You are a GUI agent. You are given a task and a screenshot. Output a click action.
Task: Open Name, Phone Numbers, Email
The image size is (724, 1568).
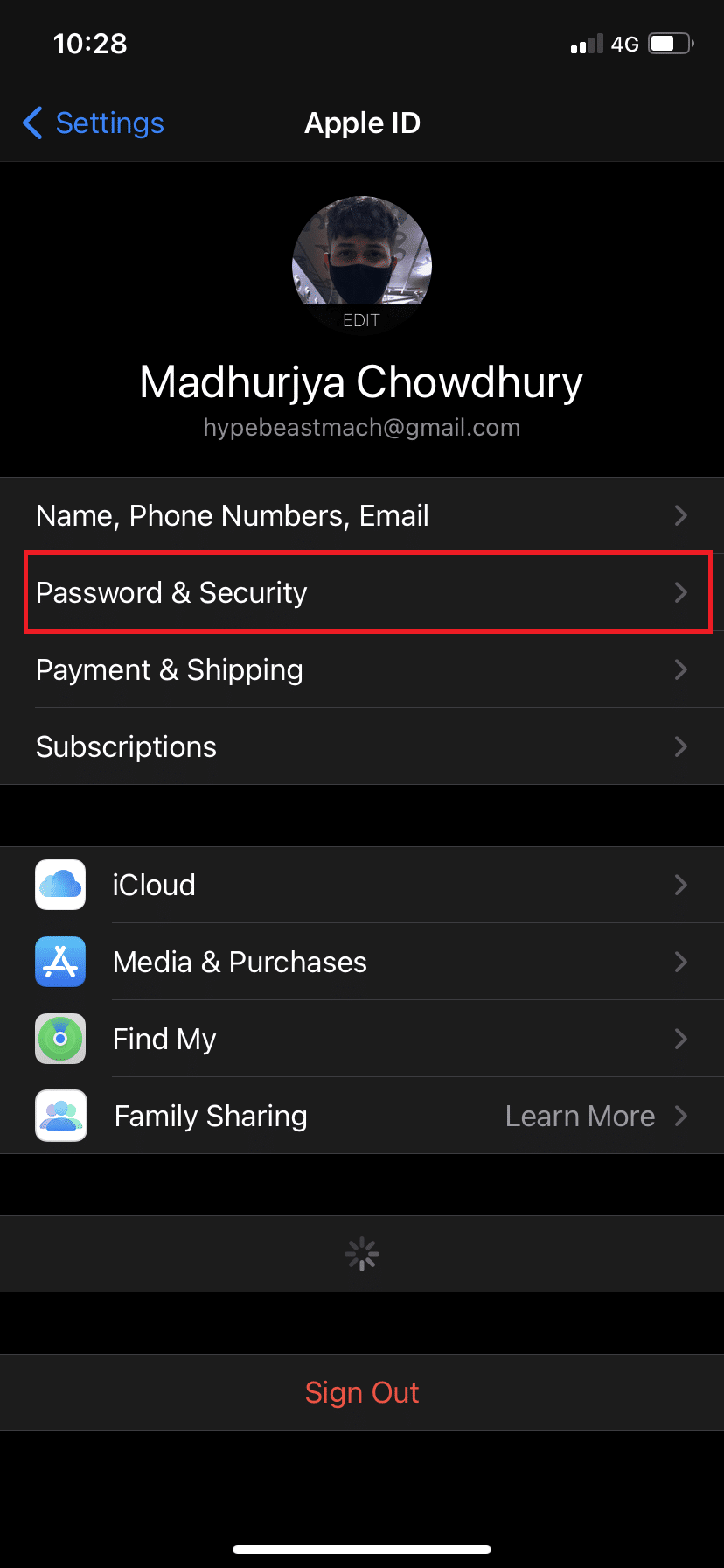[362, 516]
